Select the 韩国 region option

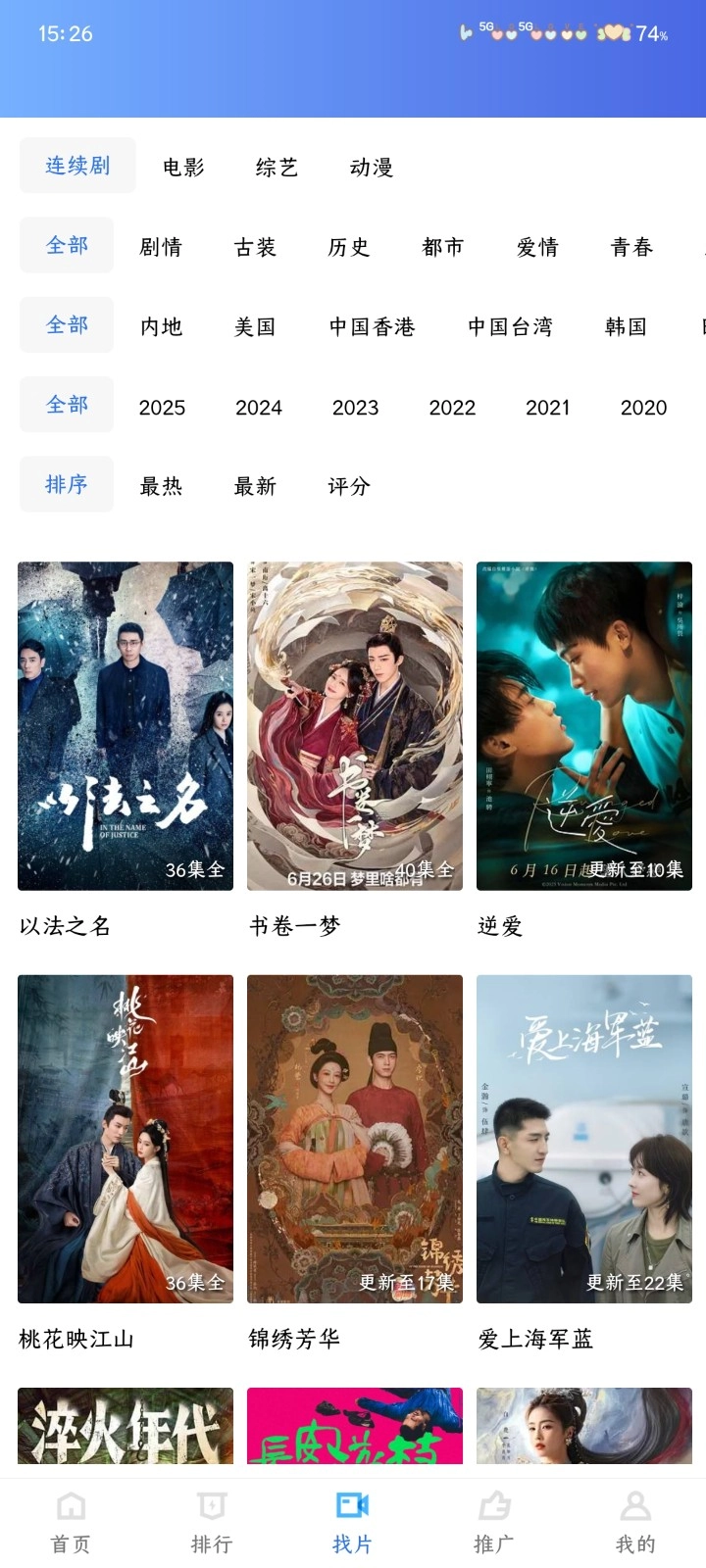coord(625,327)
